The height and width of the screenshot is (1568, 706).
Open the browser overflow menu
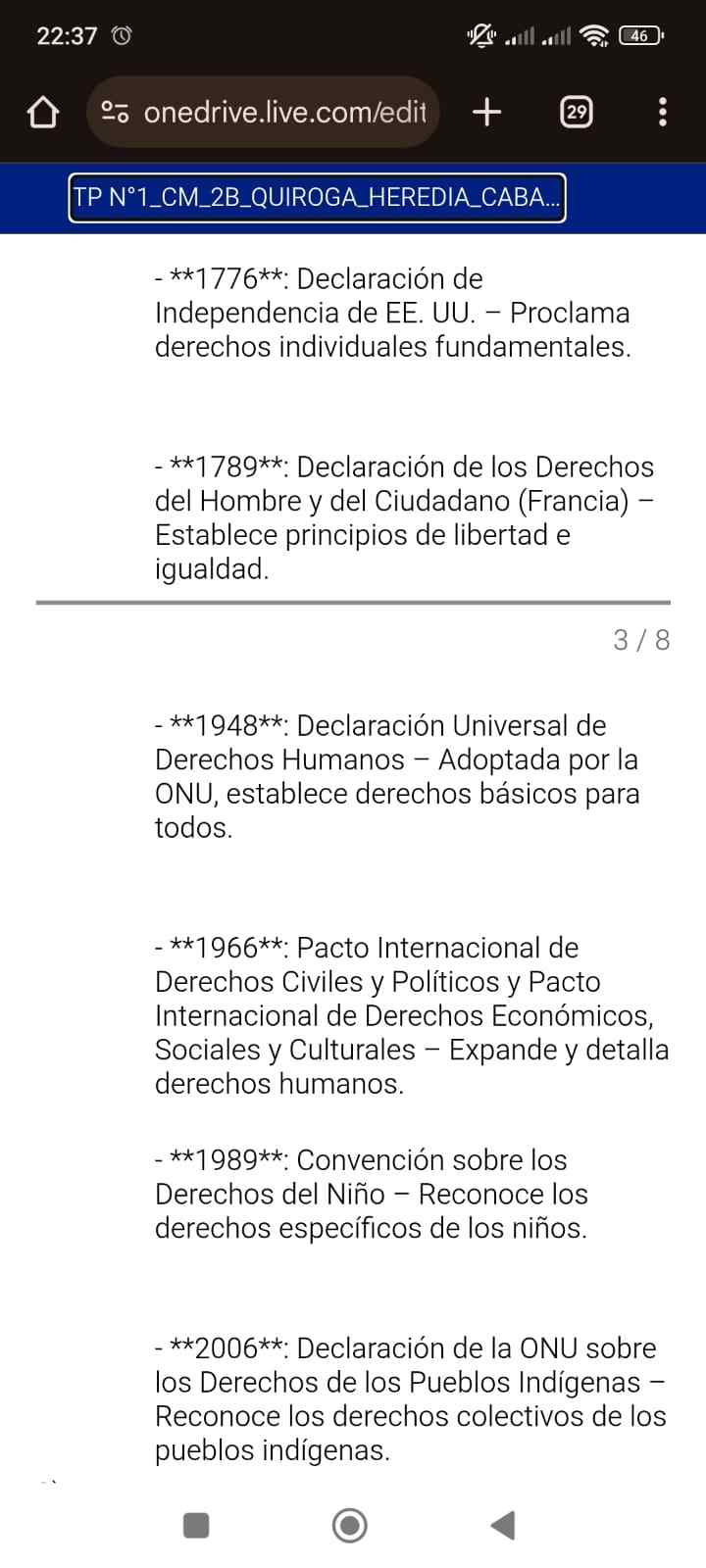pyautogui.click(x=663, y=113)
